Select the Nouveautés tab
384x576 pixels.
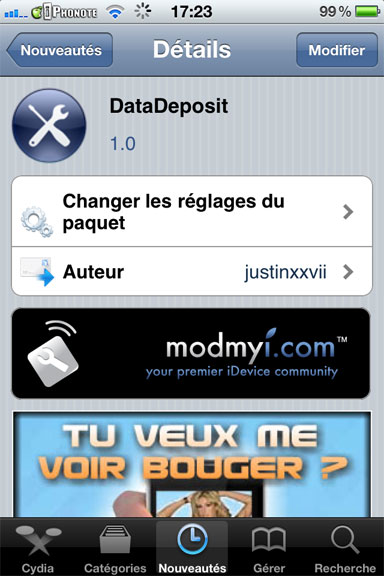coord(192,547)
